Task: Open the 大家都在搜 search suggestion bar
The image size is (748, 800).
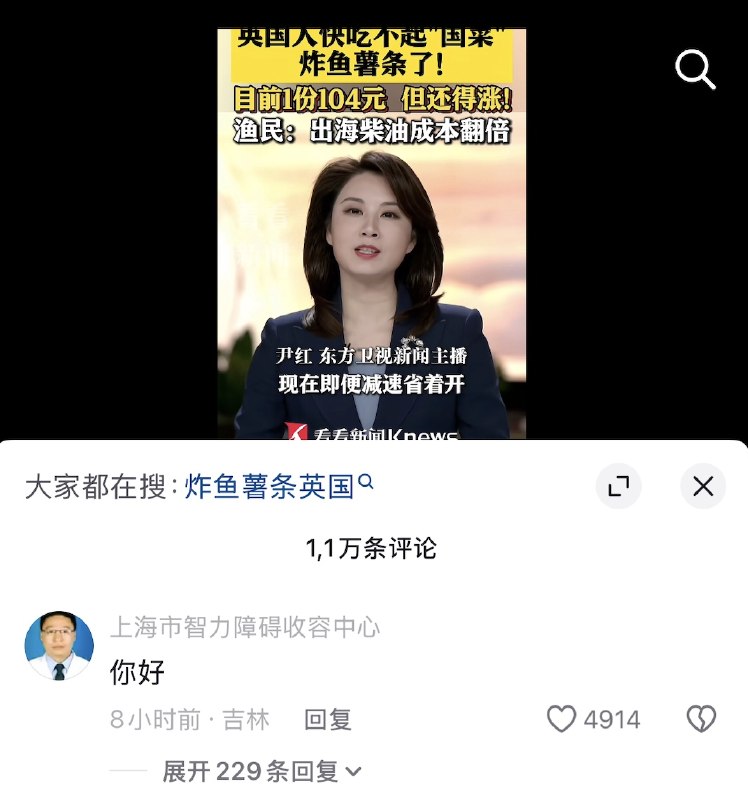Action: [100, 484]
